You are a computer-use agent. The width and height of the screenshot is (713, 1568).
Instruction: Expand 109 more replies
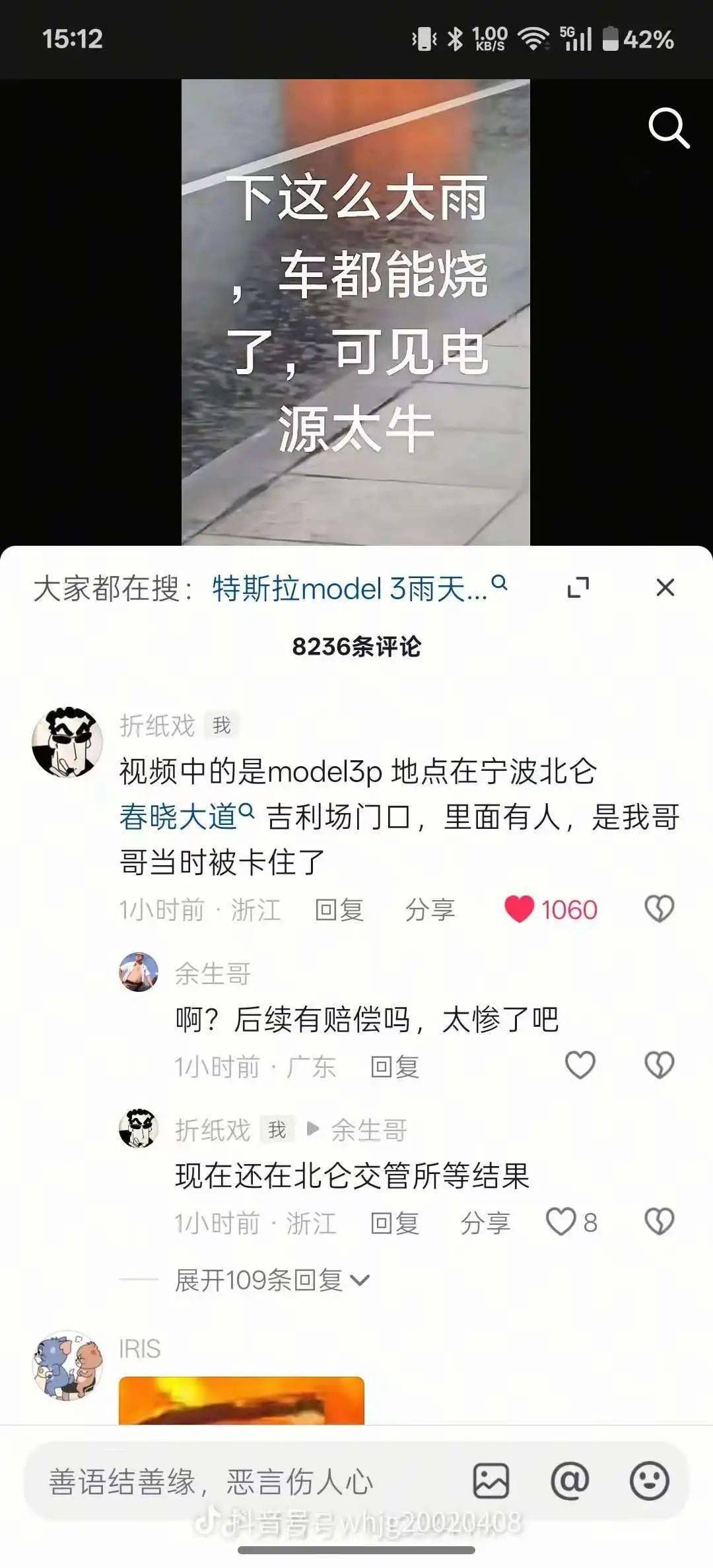(x=271, y=1280)
